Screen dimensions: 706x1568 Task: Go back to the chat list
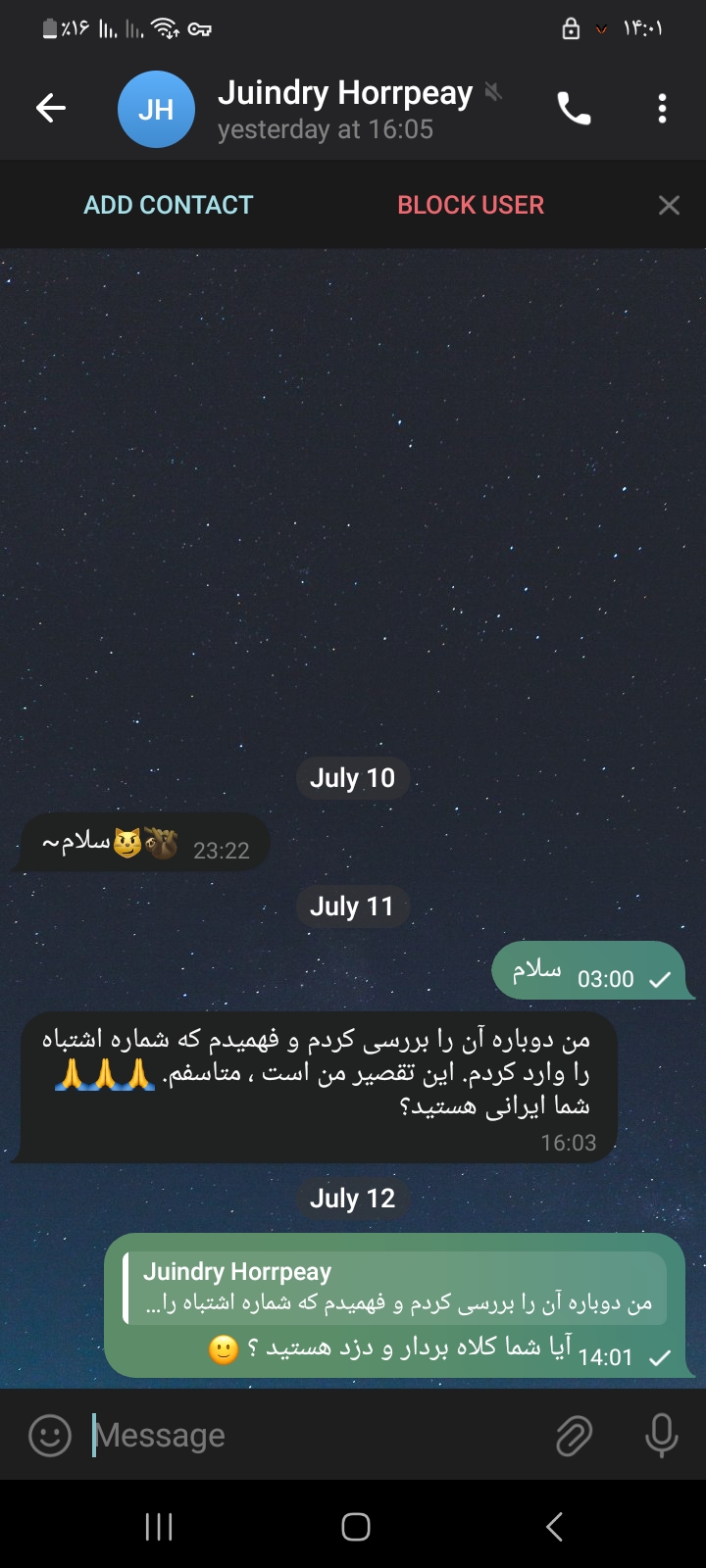tap(51, 108)
